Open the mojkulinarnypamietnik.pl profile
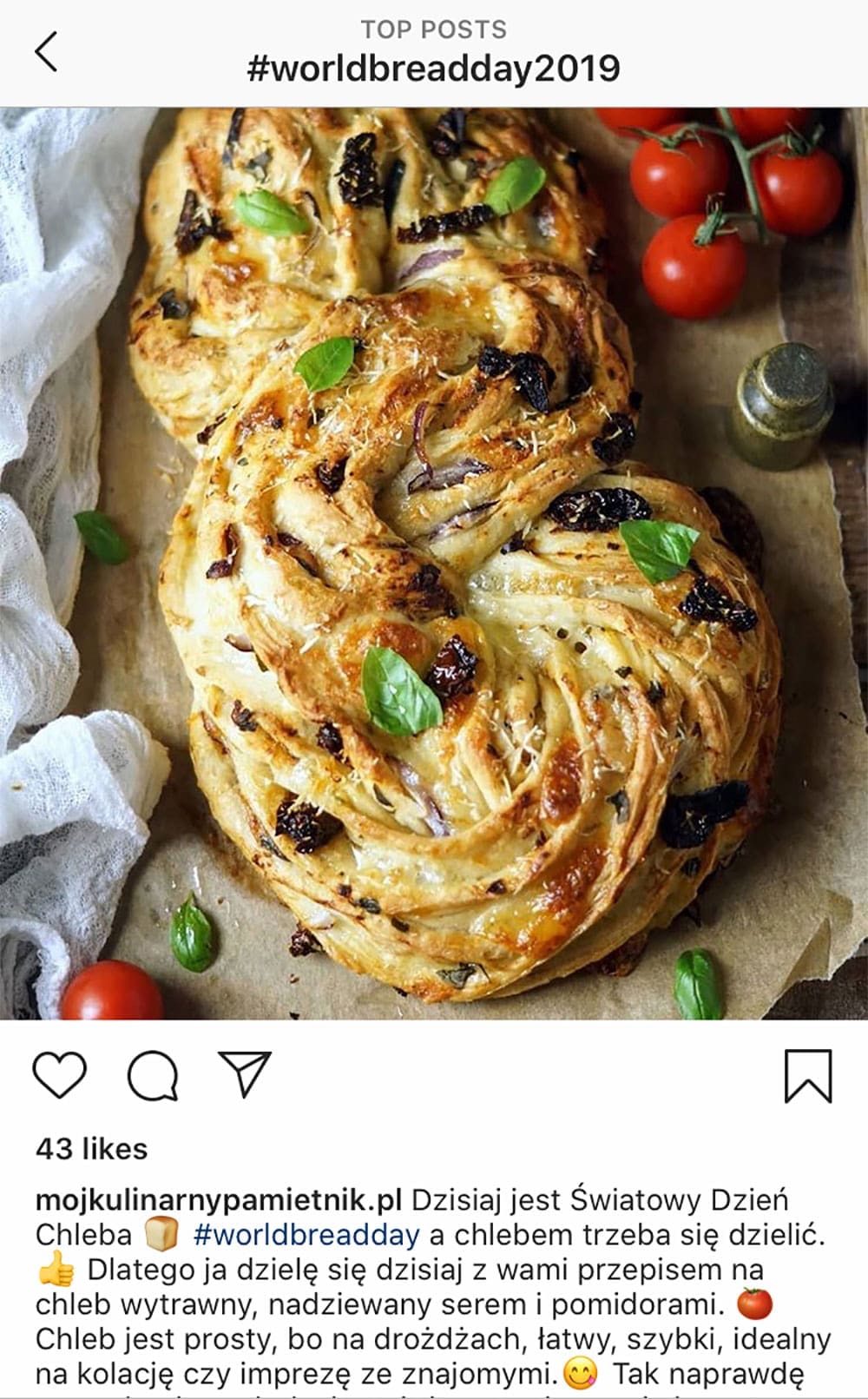868x1399 pixels. pos(219,1200)
